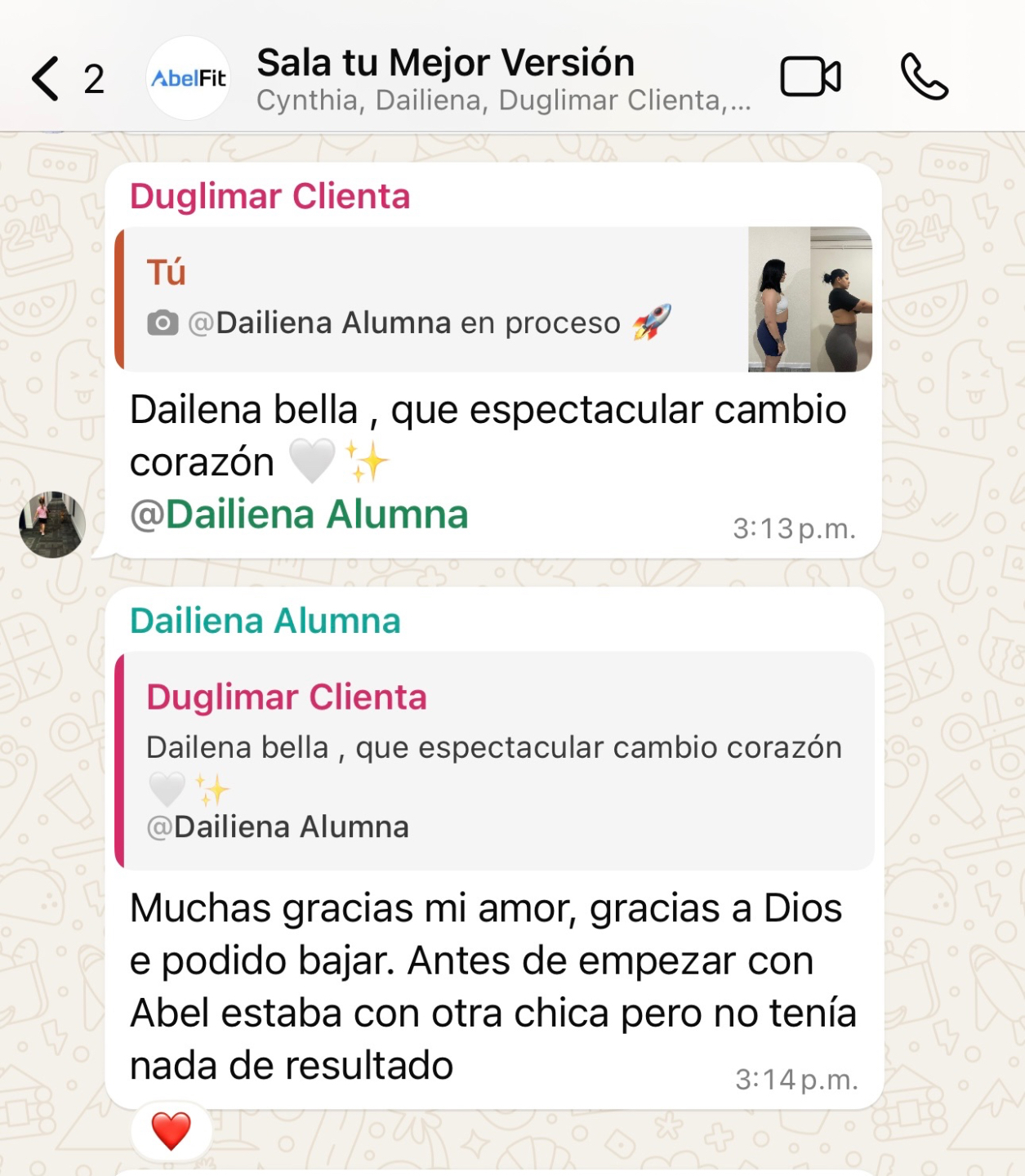Image resolution: width=1025 pixels, height=1176 pixels.
Task: Open the AbelFit group profile picture
Action: [189, 78]
